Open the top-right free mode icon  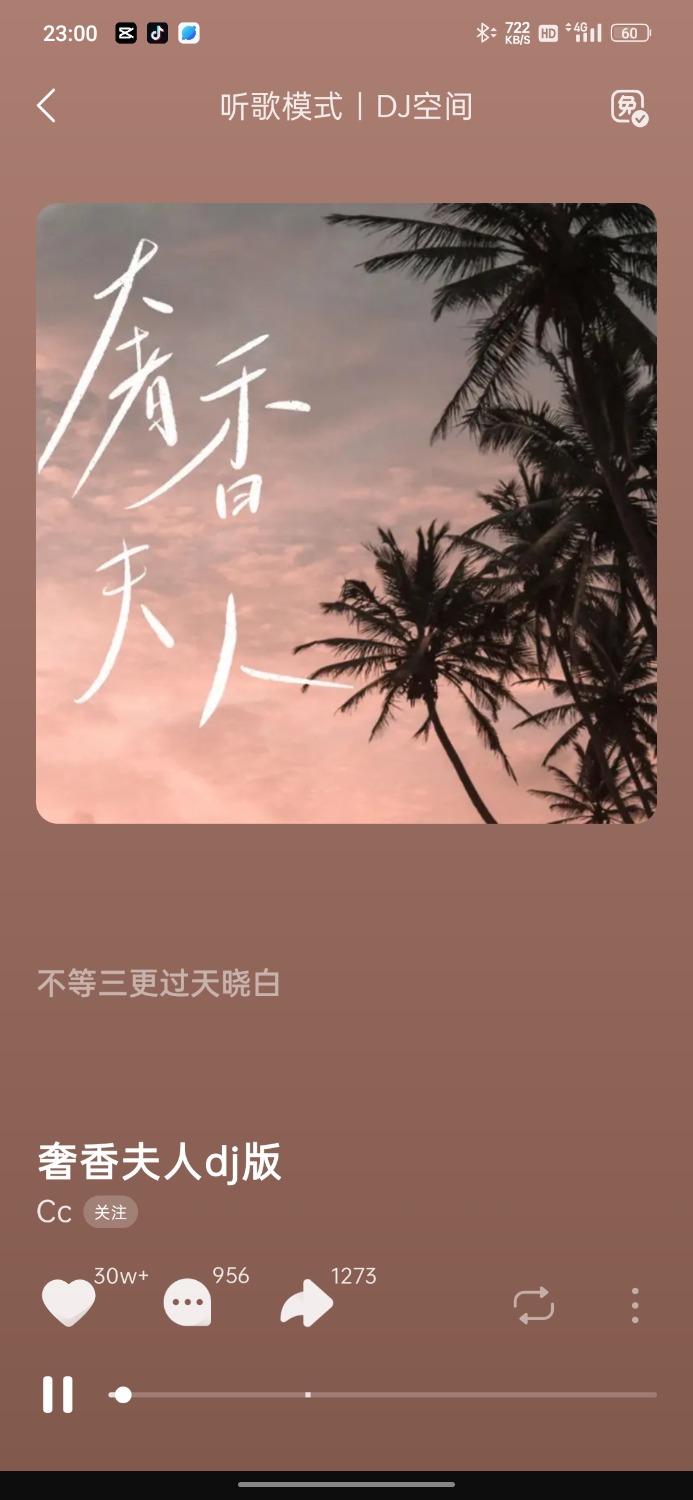(x=629, y=107)
